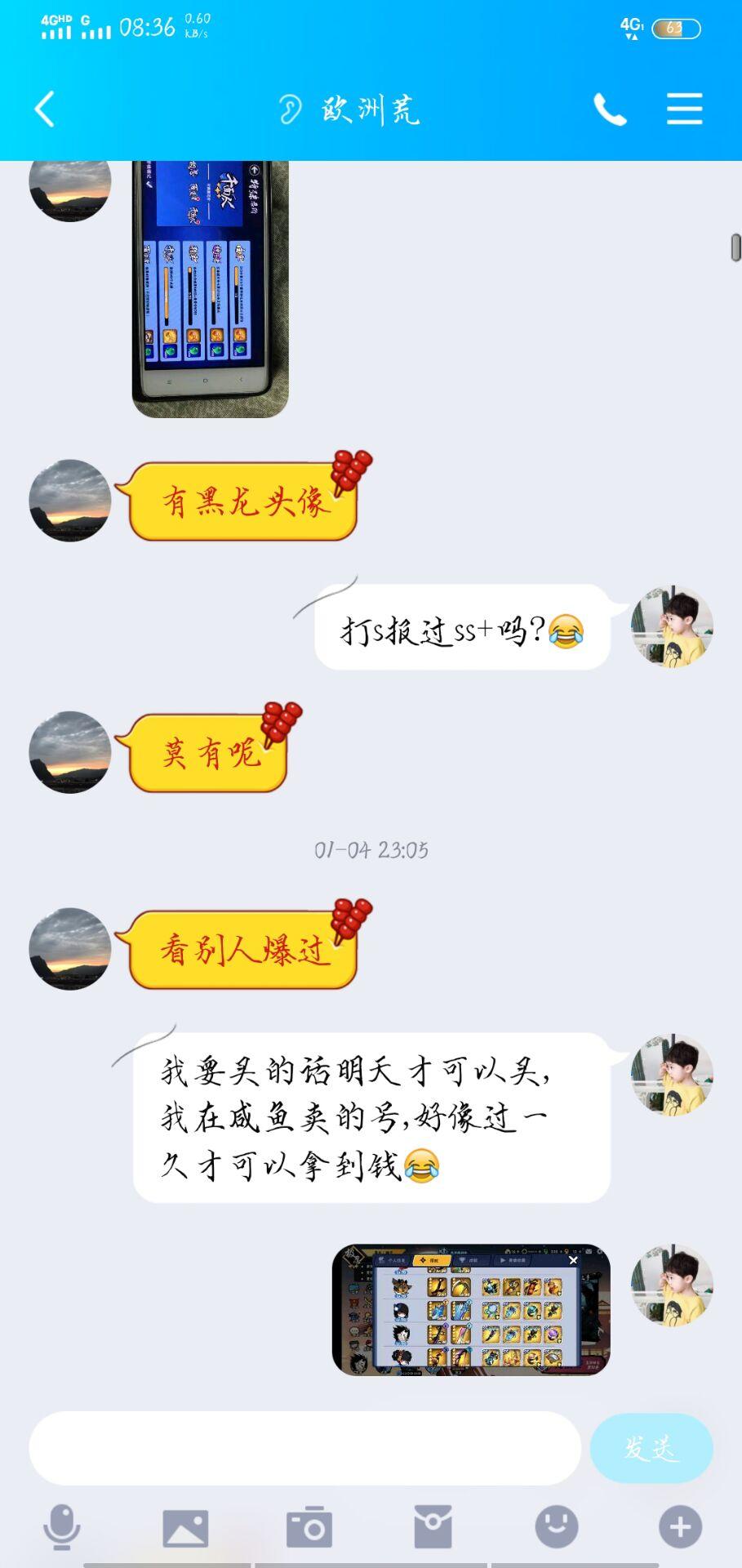The height and width of the screenshot is (1568, 742).
Task: Focus the message input field
Action: (x=305, y=1448)
